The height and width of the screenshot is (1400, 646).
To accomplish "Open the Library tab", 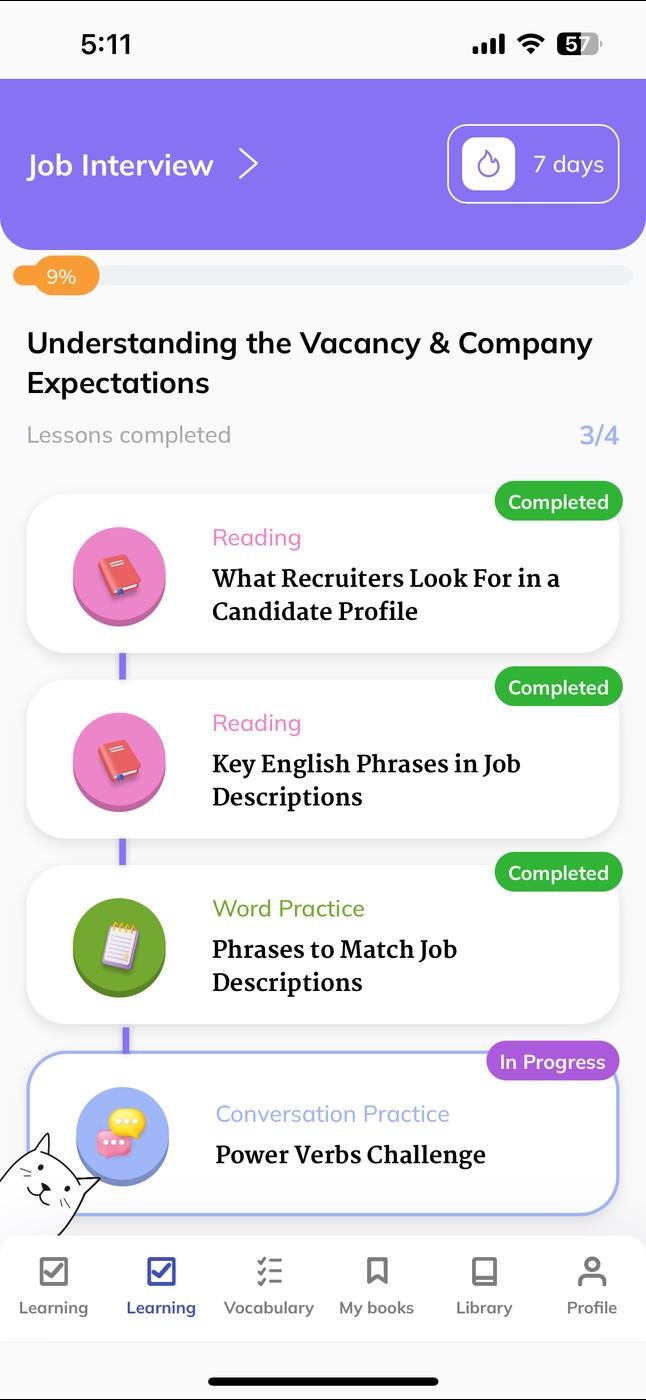I will (x=484, y=1285).
